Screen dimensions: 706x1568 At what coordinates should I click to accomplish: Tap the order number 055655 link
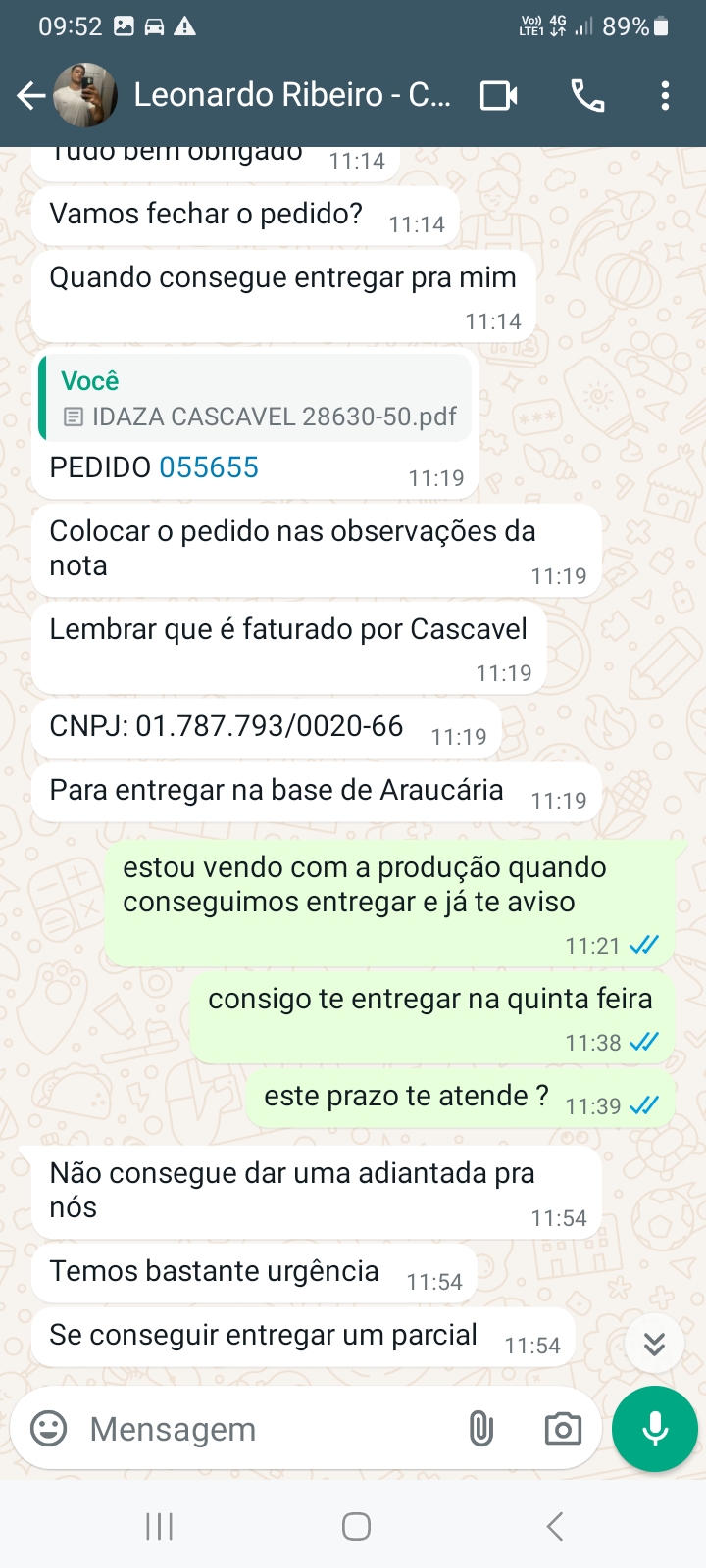tap(209, 467)
